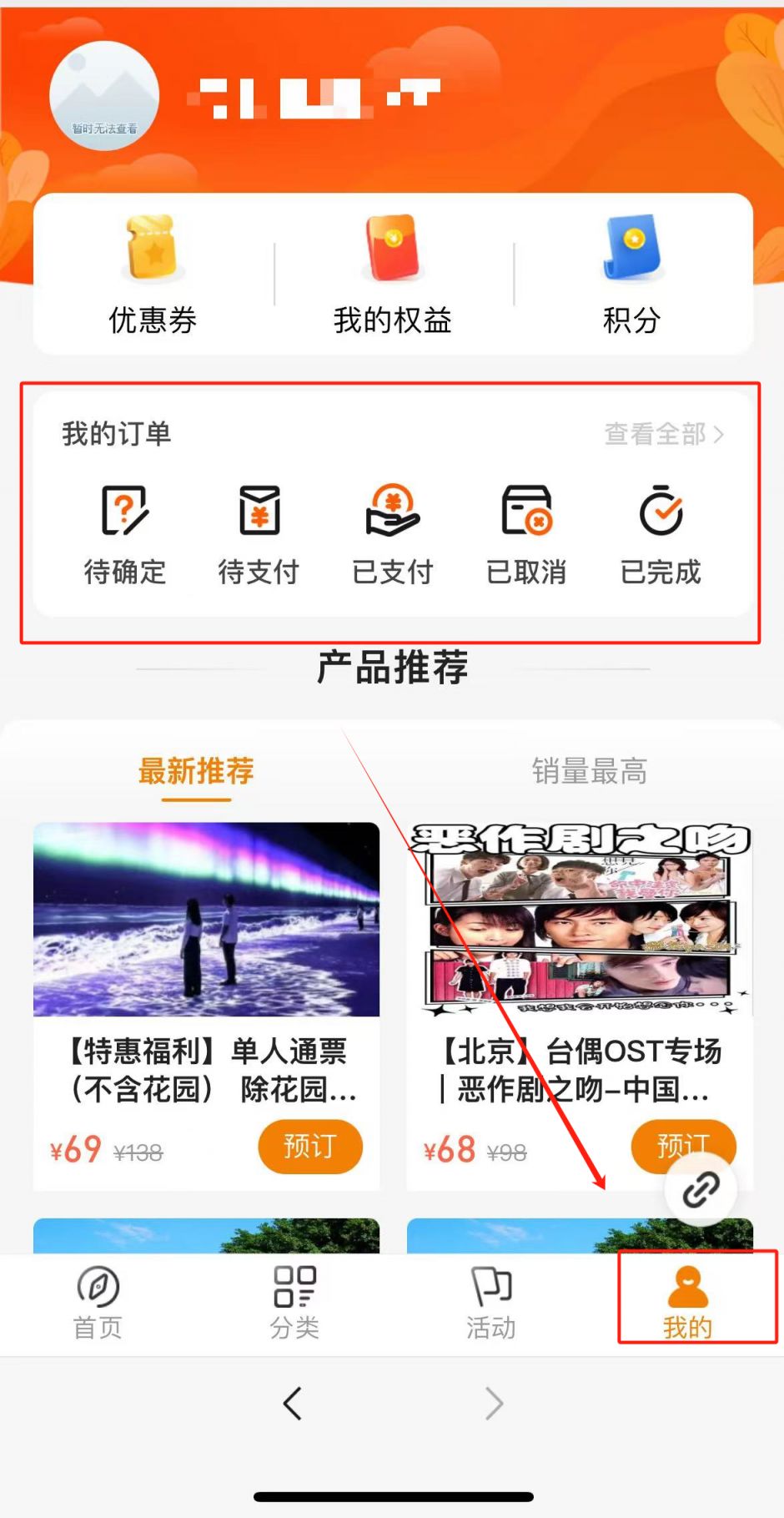Open 我的权益 benefits
Viewport: 784px width, 1518px height.
pos(392,274)
